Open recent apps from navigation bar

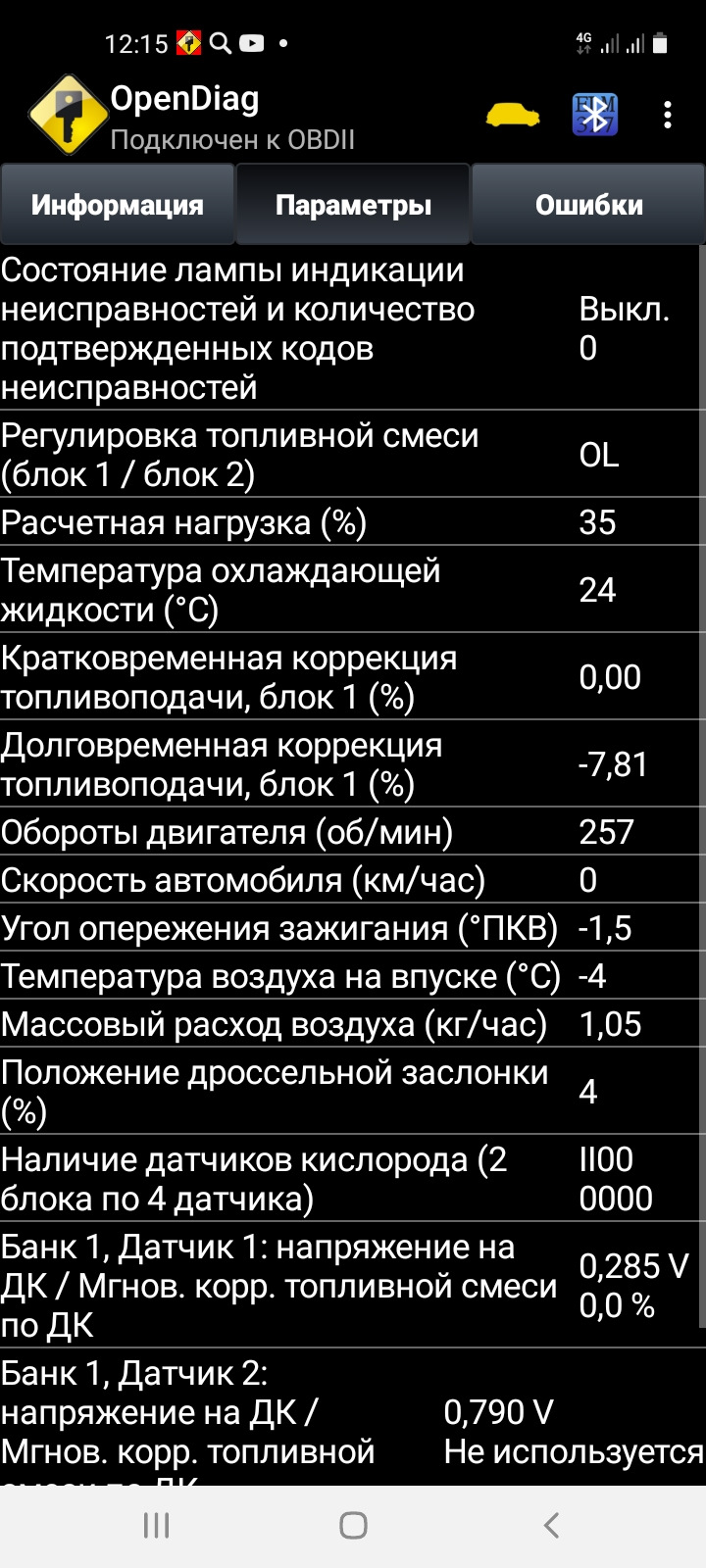pos(156,1525)
